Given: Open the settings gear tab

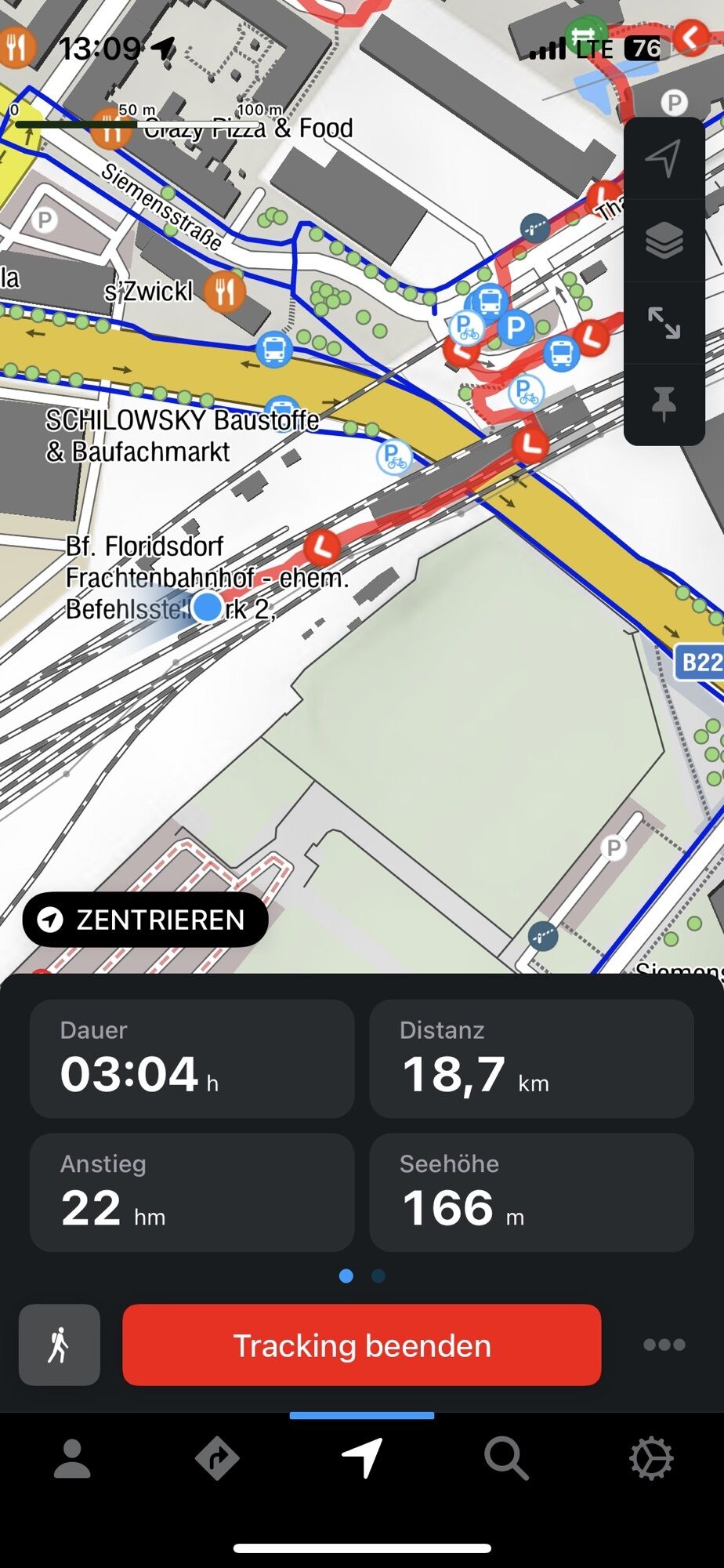Looking at the screenshot, I should point(651,1459).
